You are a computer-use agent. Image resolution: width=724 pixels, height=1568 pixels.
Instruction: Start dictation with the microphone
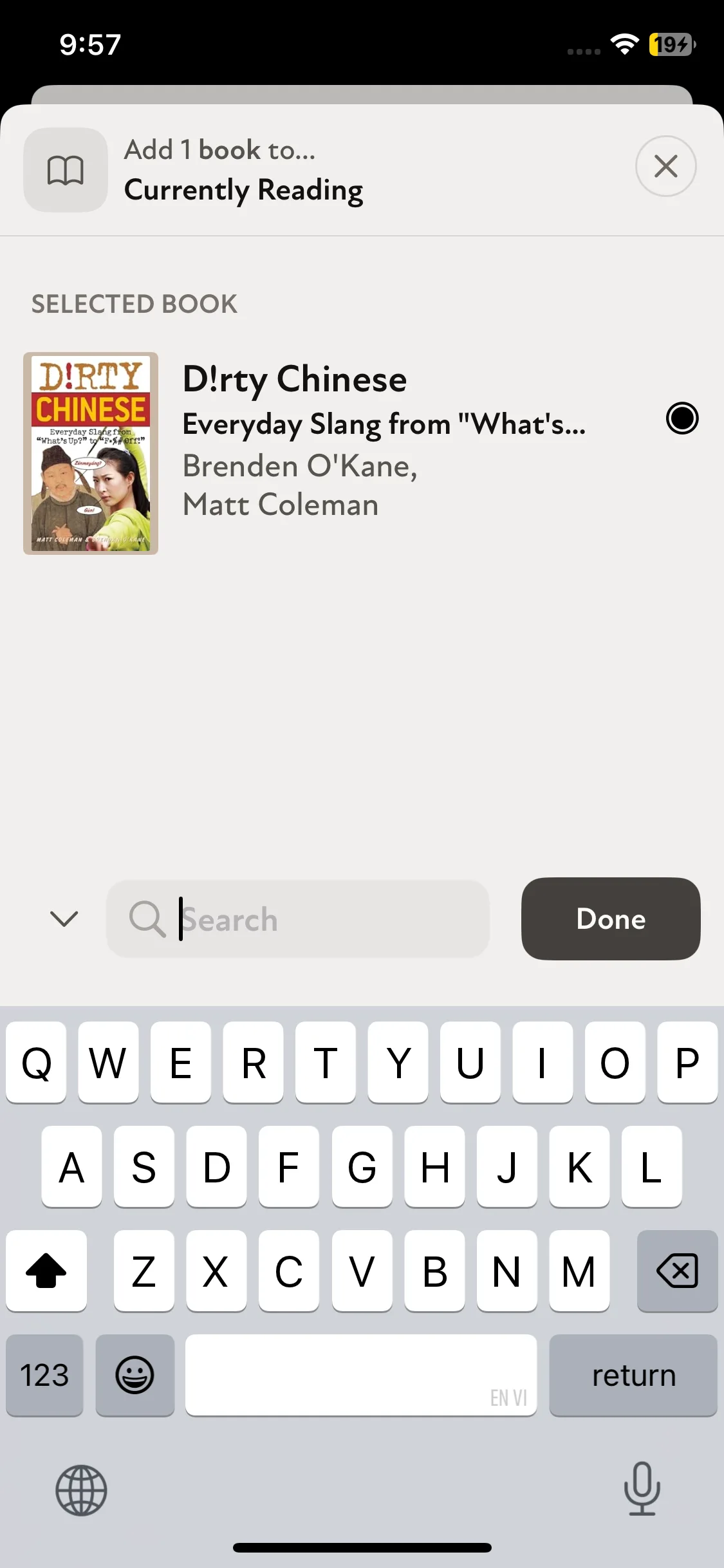[x=642, y=1488]
